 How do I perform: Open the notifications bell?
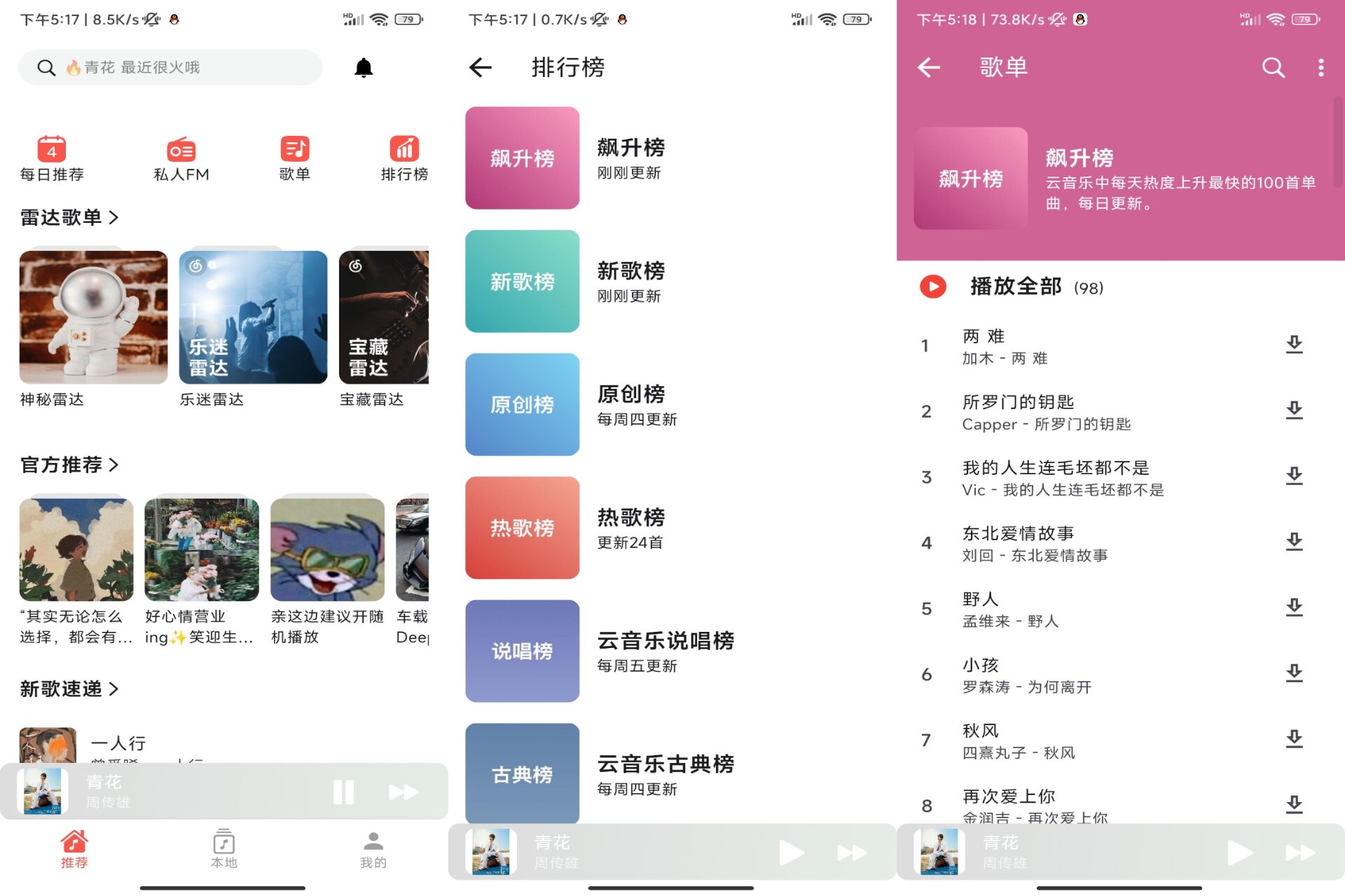pos(363,67)
